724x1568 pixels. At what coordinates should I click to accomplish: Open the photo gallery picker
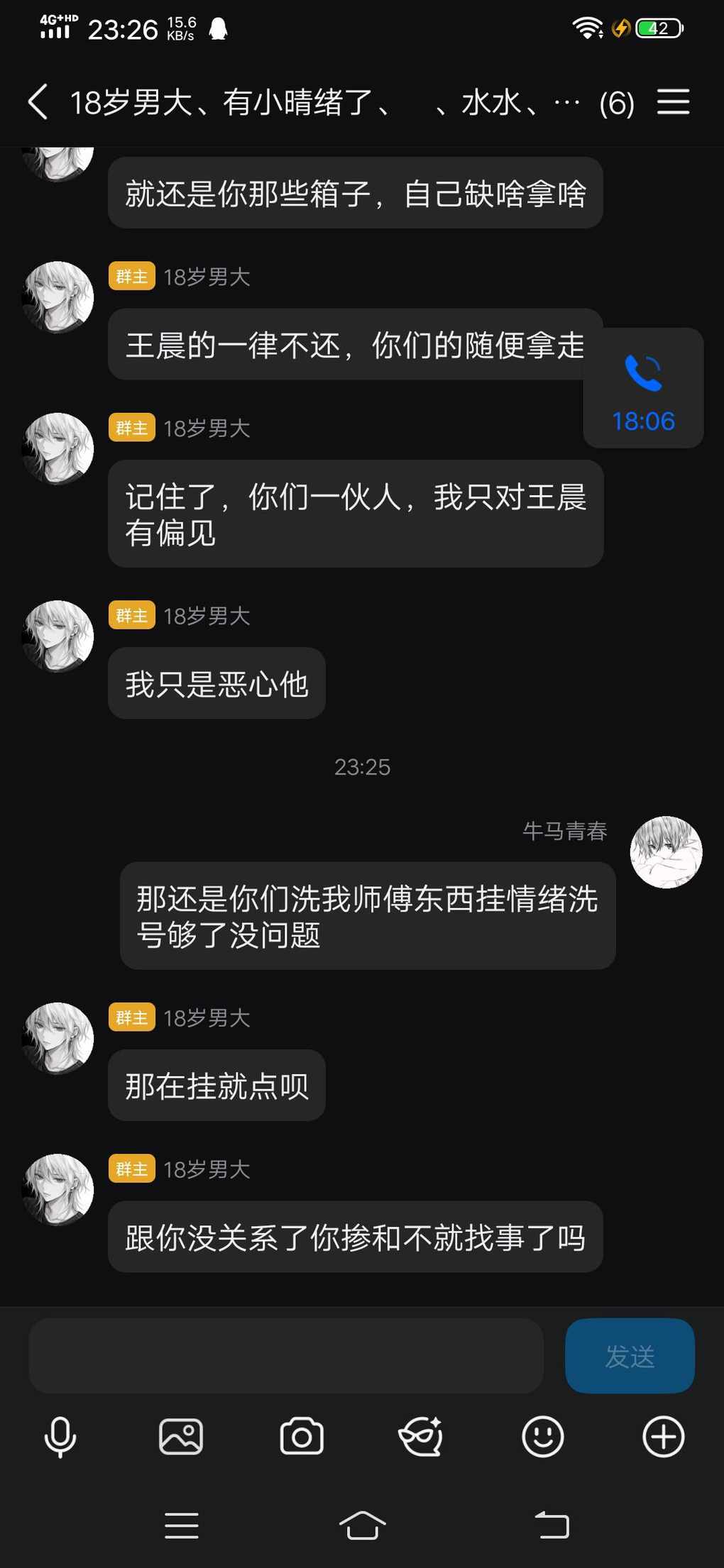[181, 1437]
